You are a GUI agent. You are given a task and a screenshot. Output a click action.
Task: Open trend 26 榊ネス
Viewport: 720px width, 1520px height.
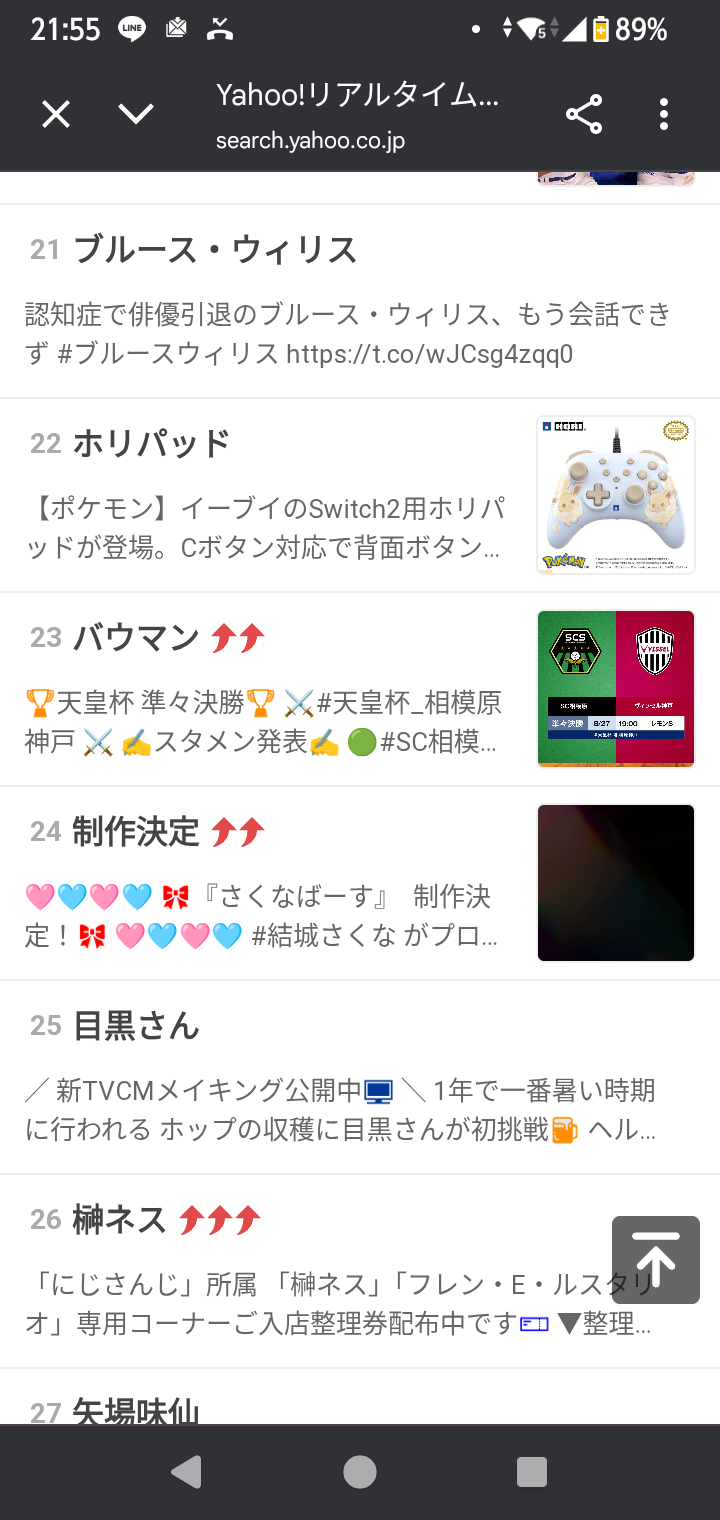coord(360,1271)
